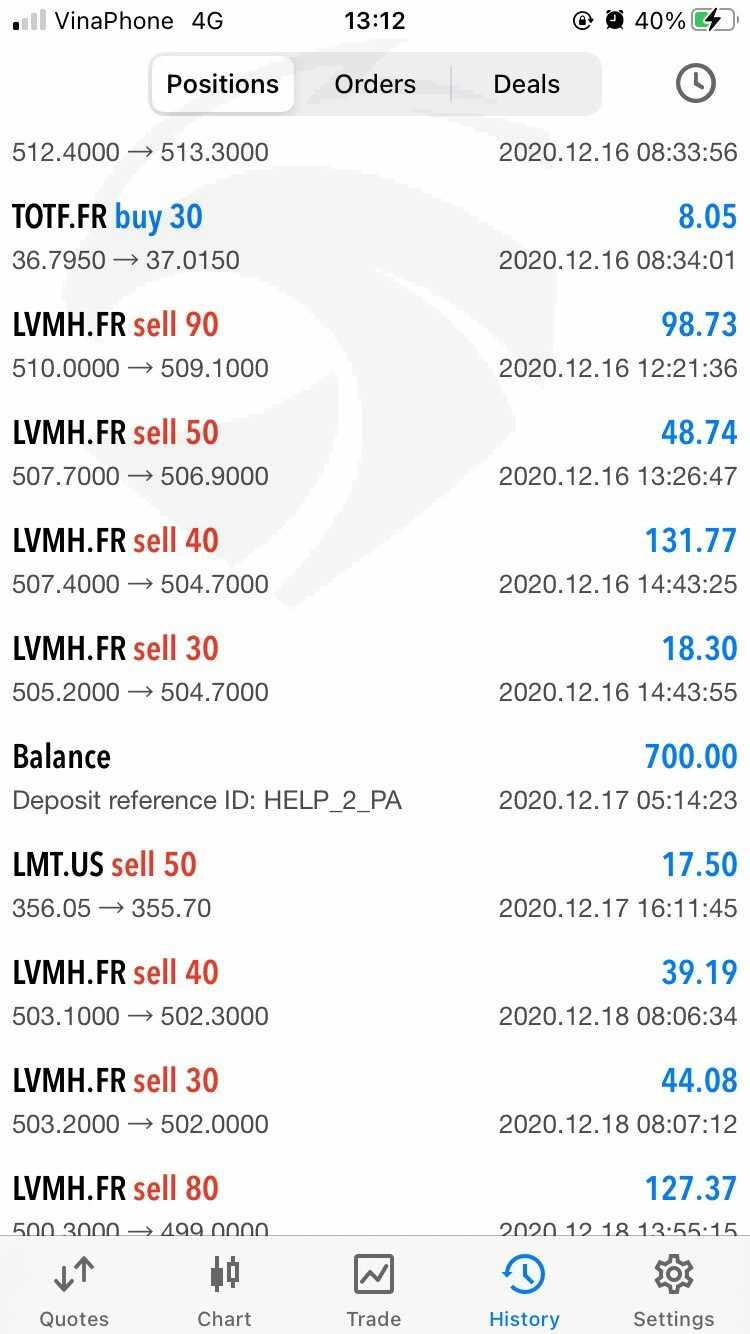Open the Settings tab
The height and width of the screenshot is (1334, 750).
point(674,1289)
